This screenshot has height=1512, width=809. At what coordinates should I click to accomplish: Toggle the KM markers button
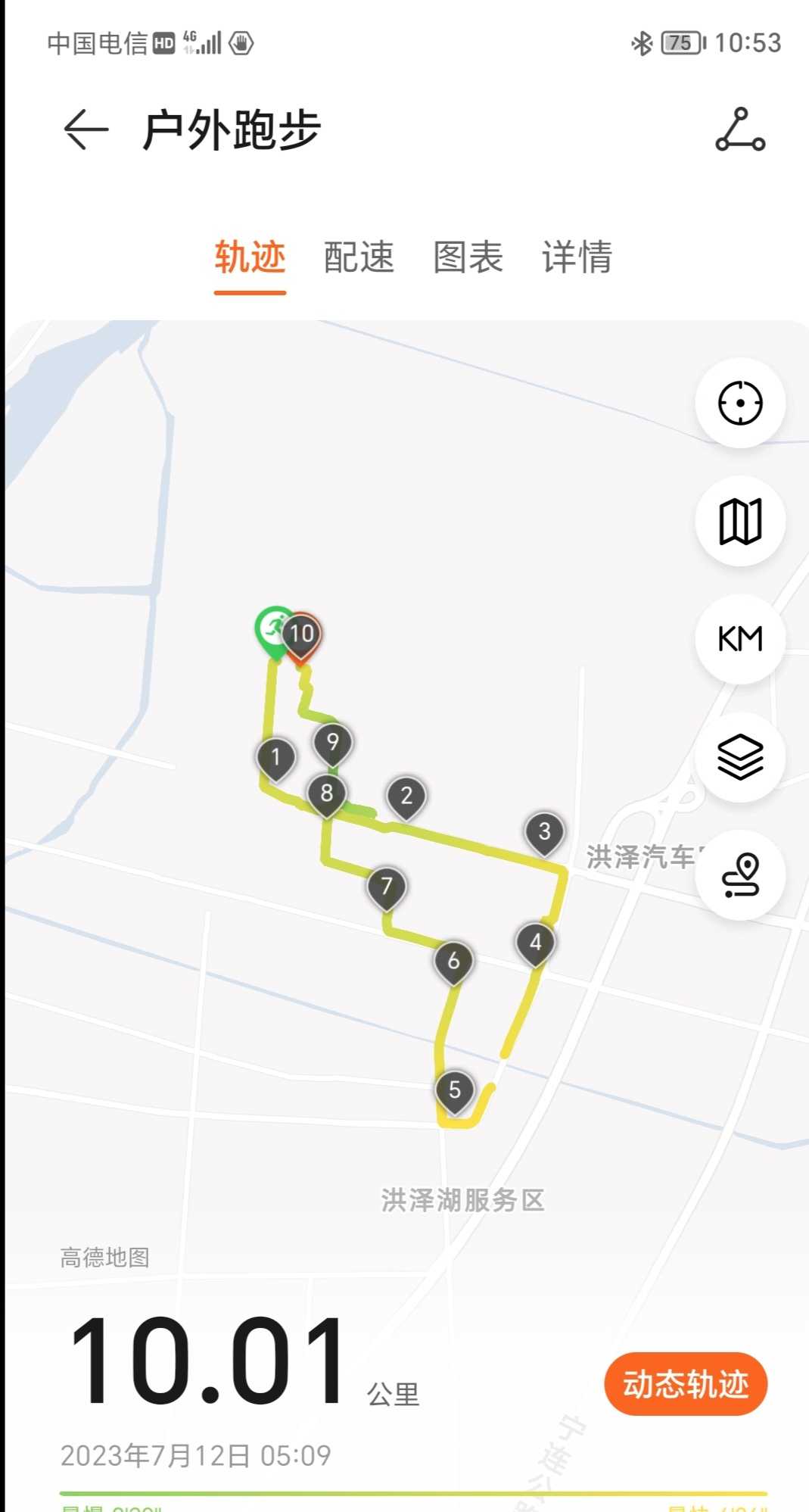(x=740, y=639)
